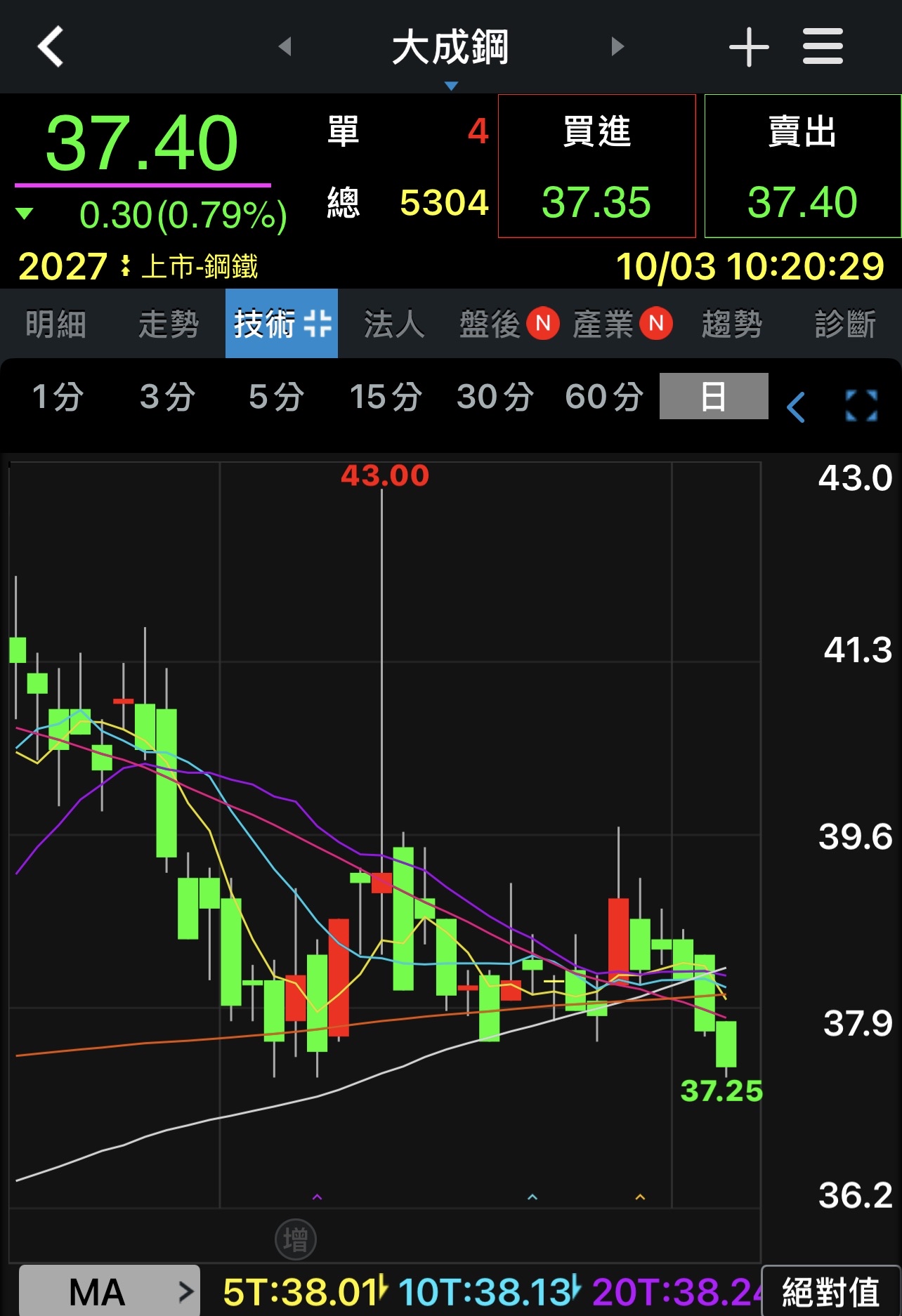The height and width of the screenshot is (1316, 902).
Task: Switch to the next stock
Action: (617, 46)
